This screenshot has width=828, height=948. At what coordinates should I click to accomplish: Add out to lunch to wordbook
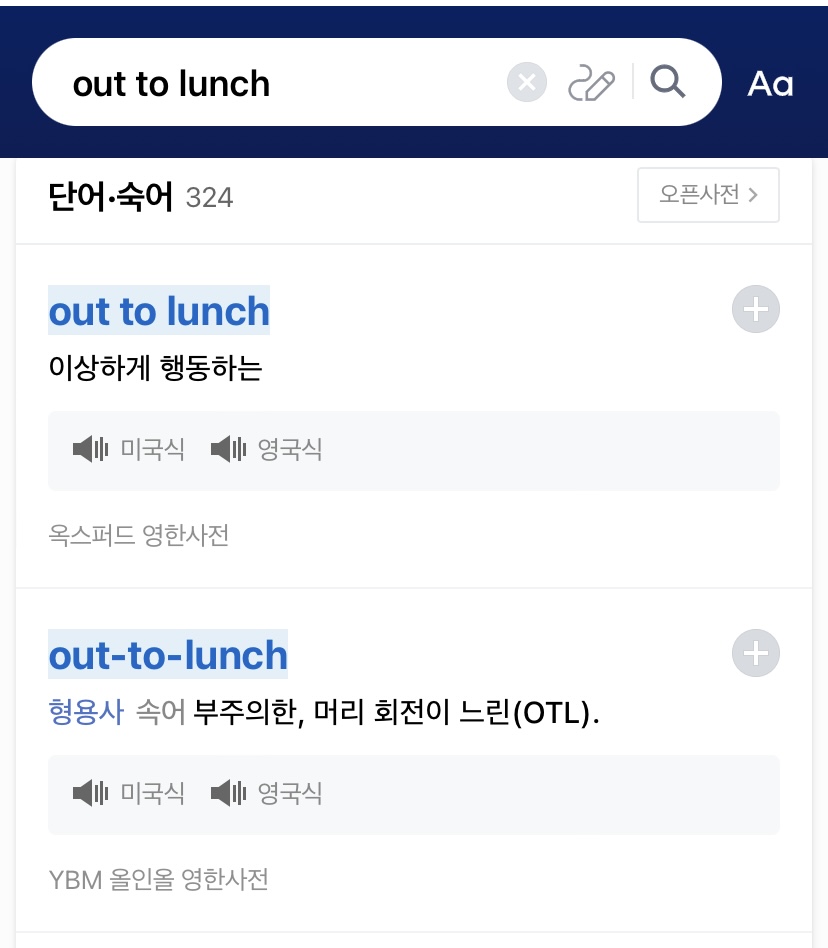756,310
